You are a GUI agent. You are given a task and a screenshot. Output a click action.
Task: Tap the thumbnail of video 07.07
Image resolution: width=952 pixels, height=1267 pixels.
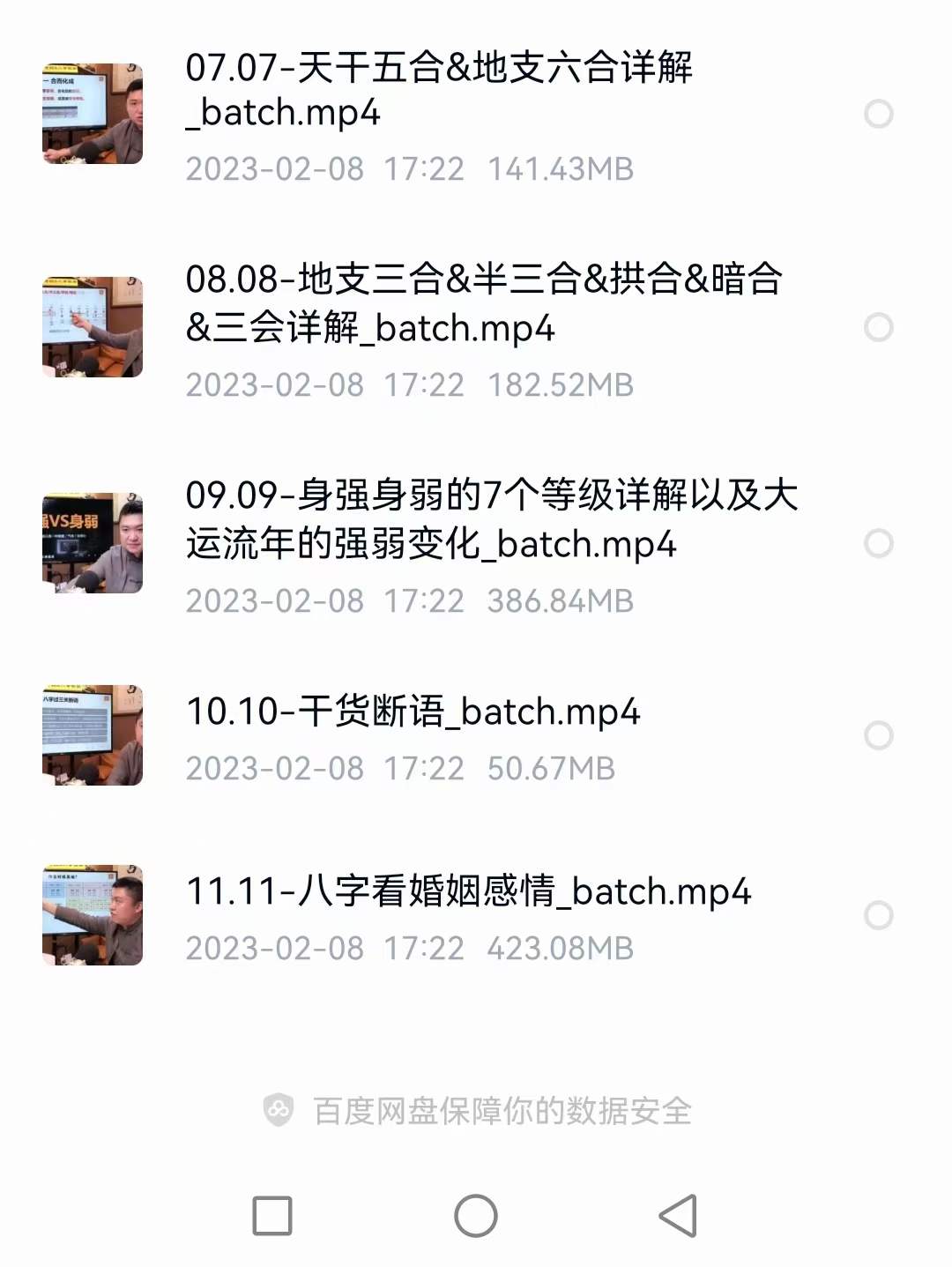click(x=92, y=115)
